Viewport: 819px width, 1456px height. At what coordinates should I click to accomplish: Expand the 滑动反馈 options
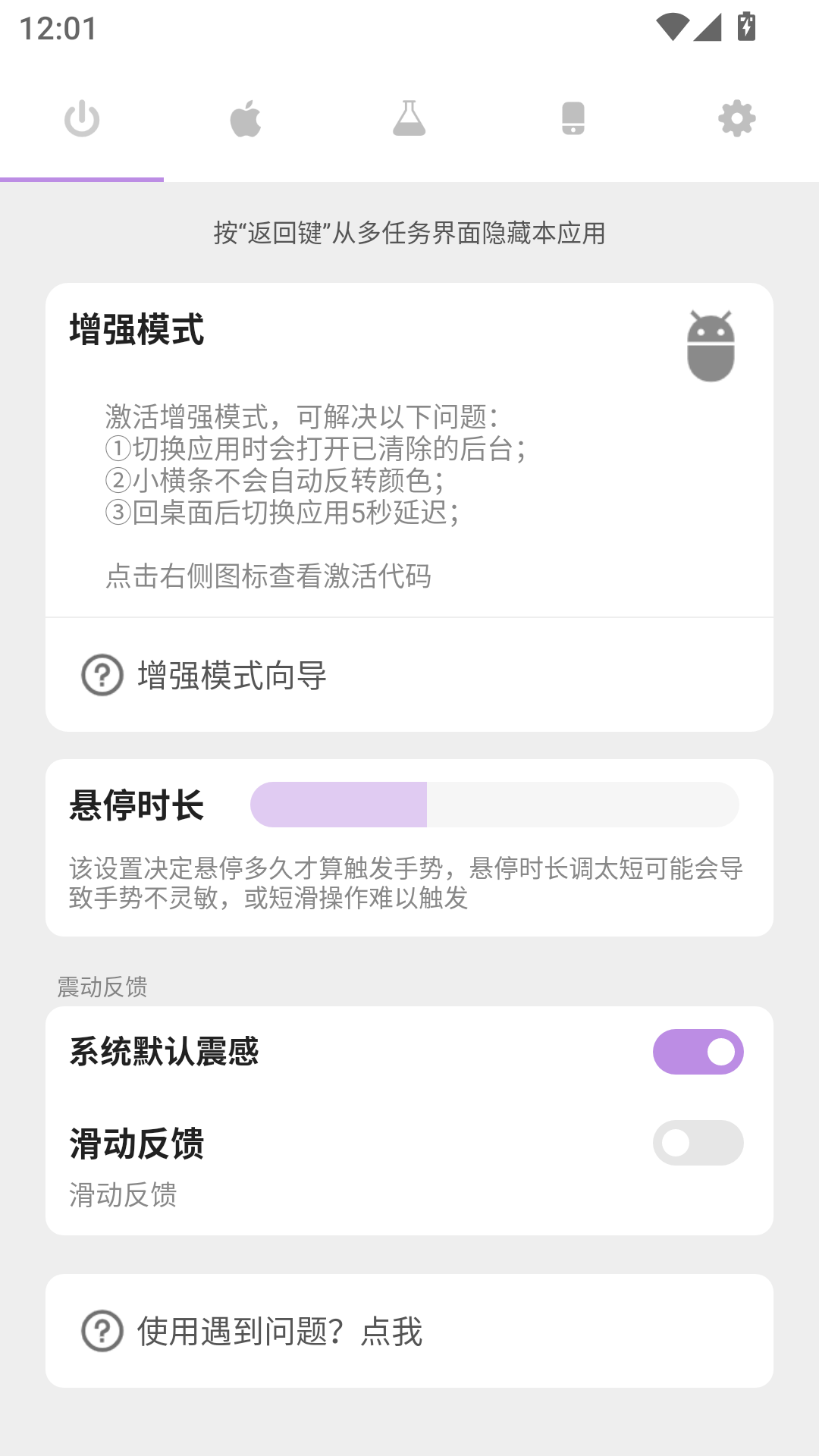tap(136, 1146)
